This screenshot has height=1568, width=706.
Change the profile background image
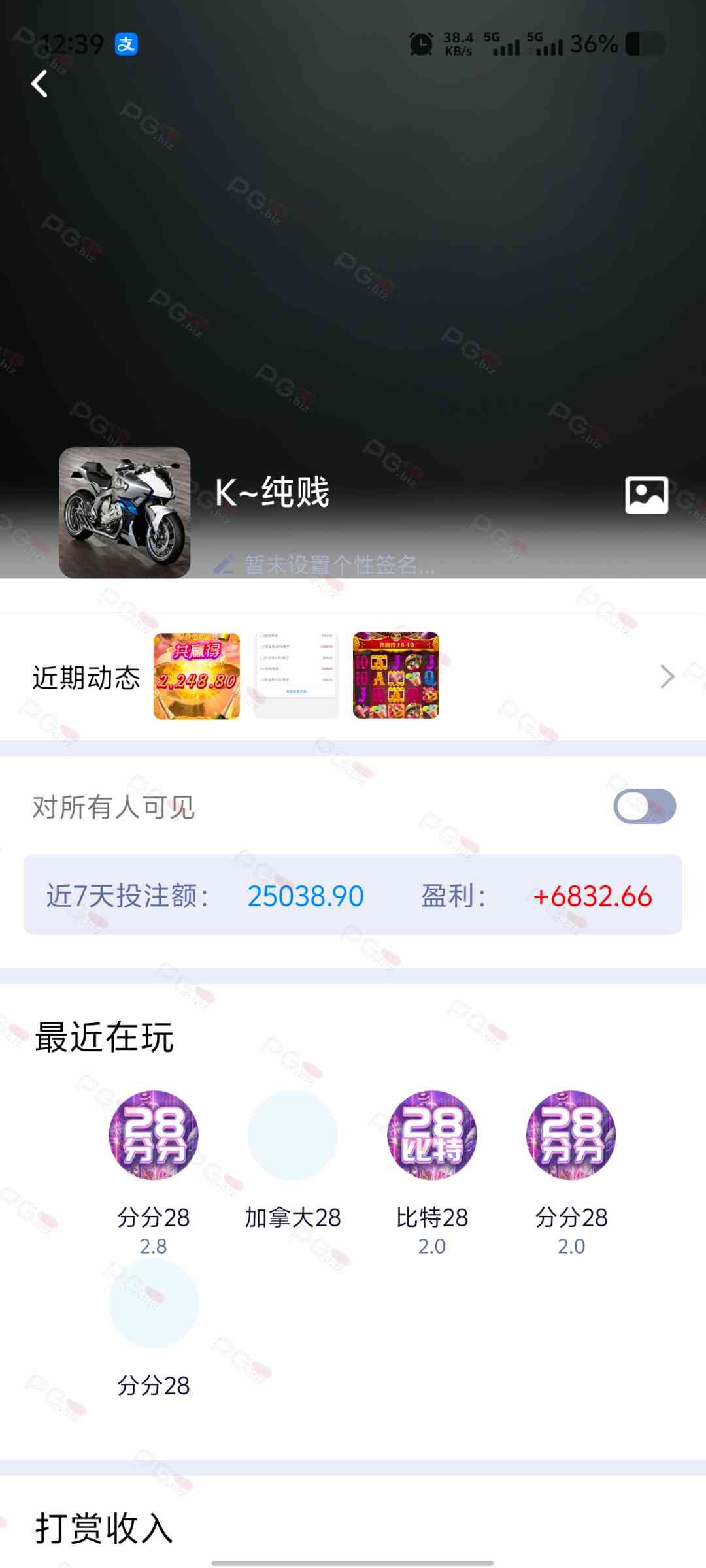[x=646, y=495]
